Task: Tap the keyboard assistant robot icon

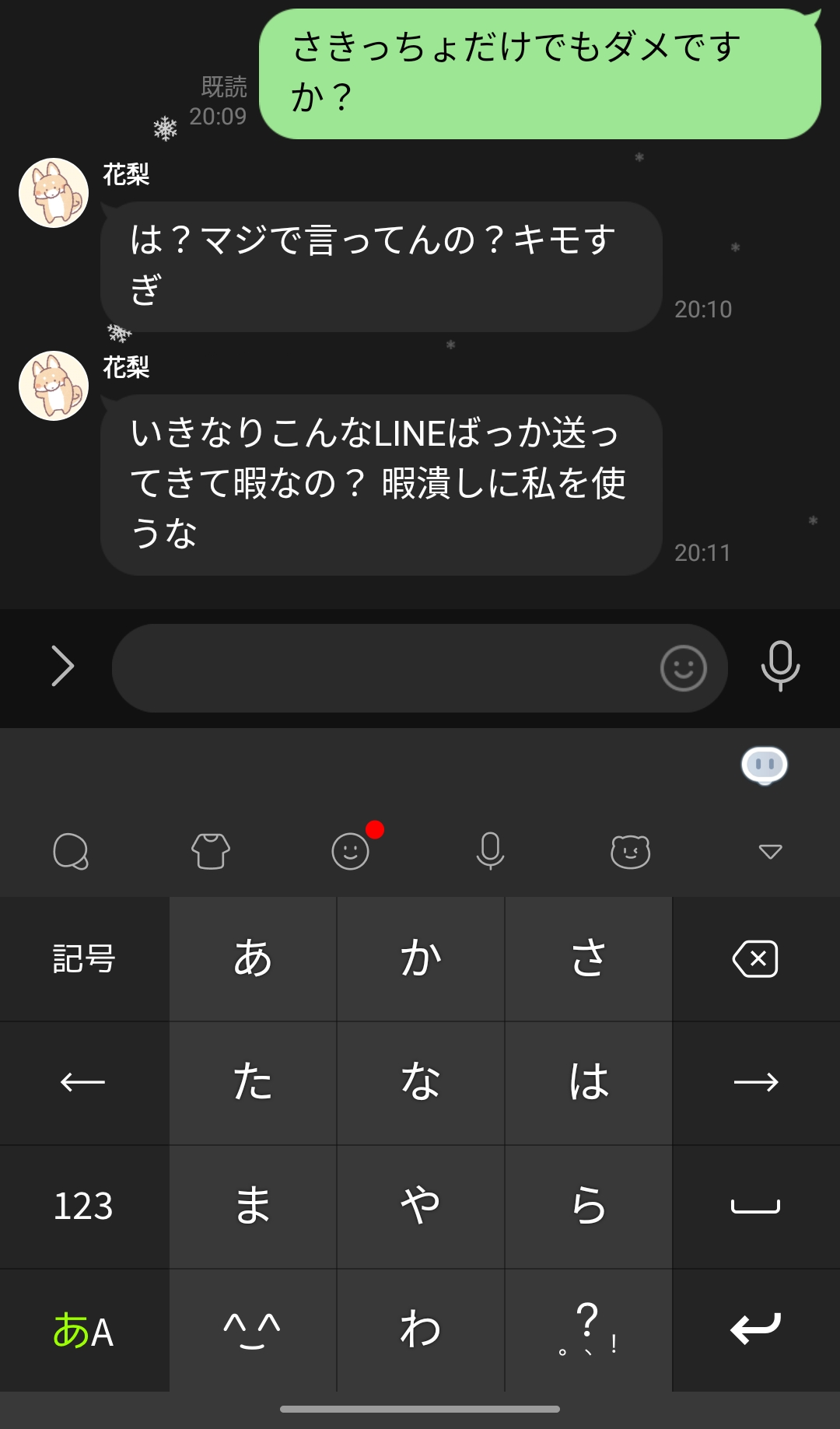Action: (x=765, y=765)
